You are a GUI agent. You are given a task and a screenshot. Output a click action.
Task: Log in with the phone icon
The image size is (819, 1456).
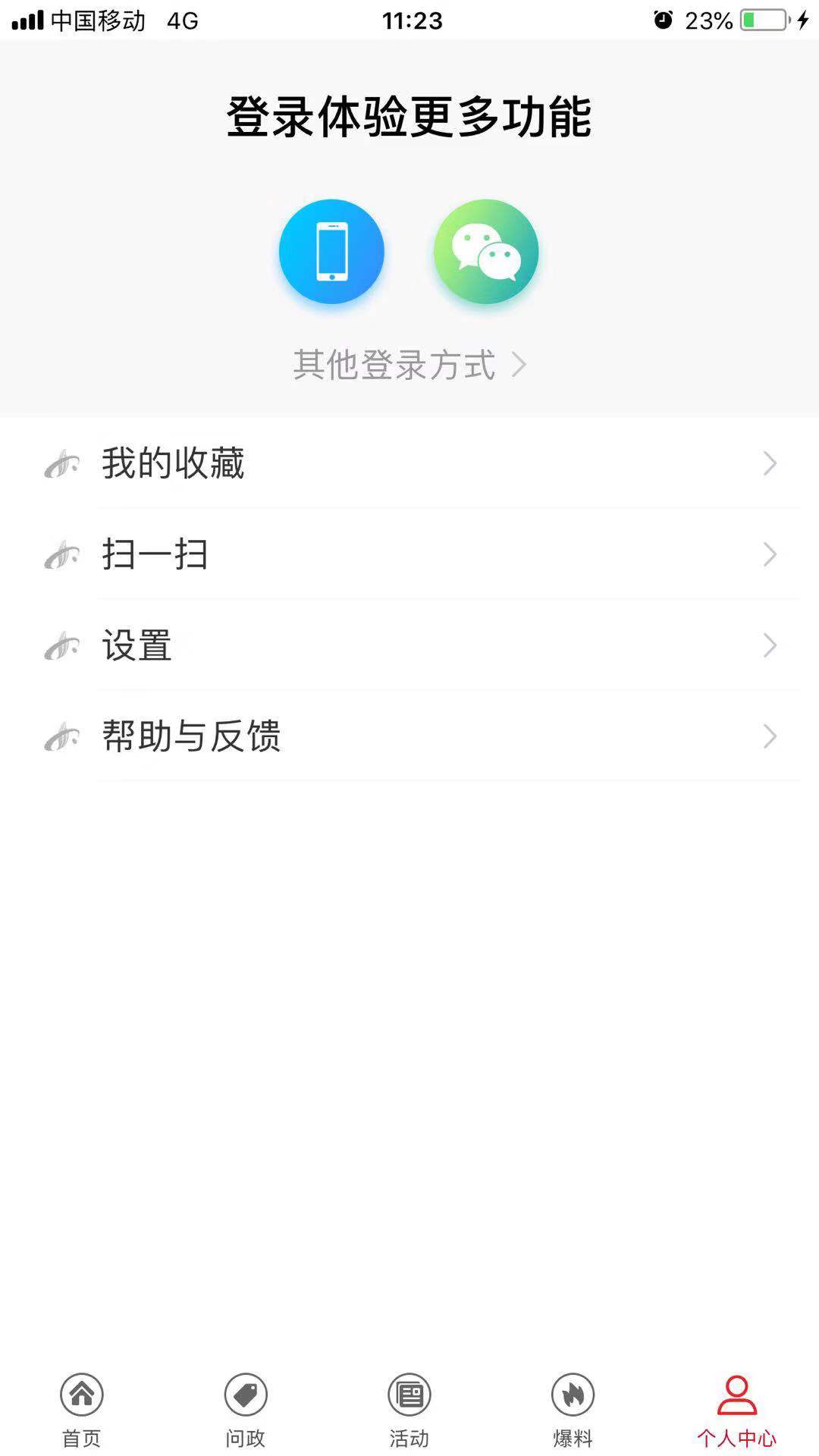click(331, 252)
